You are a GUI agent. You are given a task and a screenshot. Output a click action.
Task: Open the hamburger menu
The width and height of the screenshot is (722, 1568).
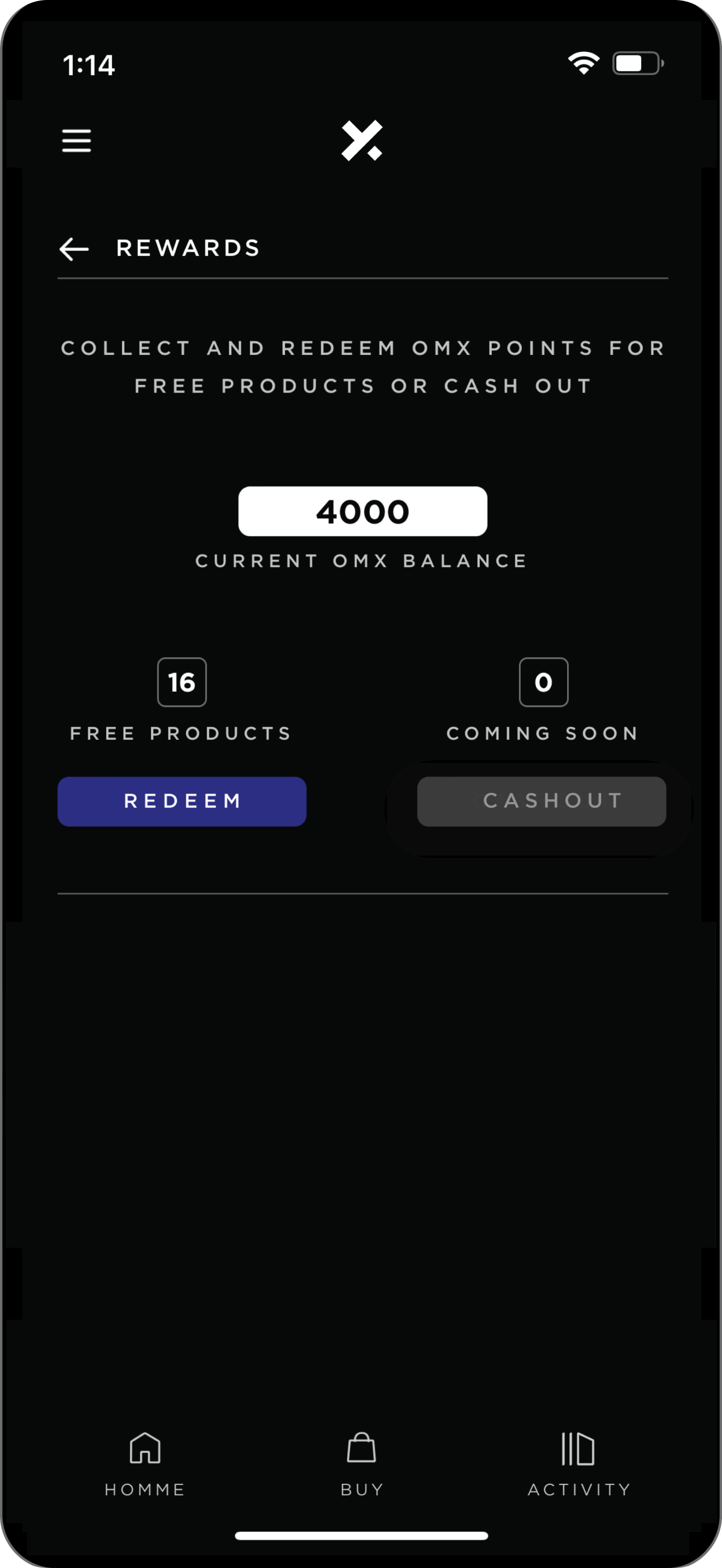click(76, 141)
